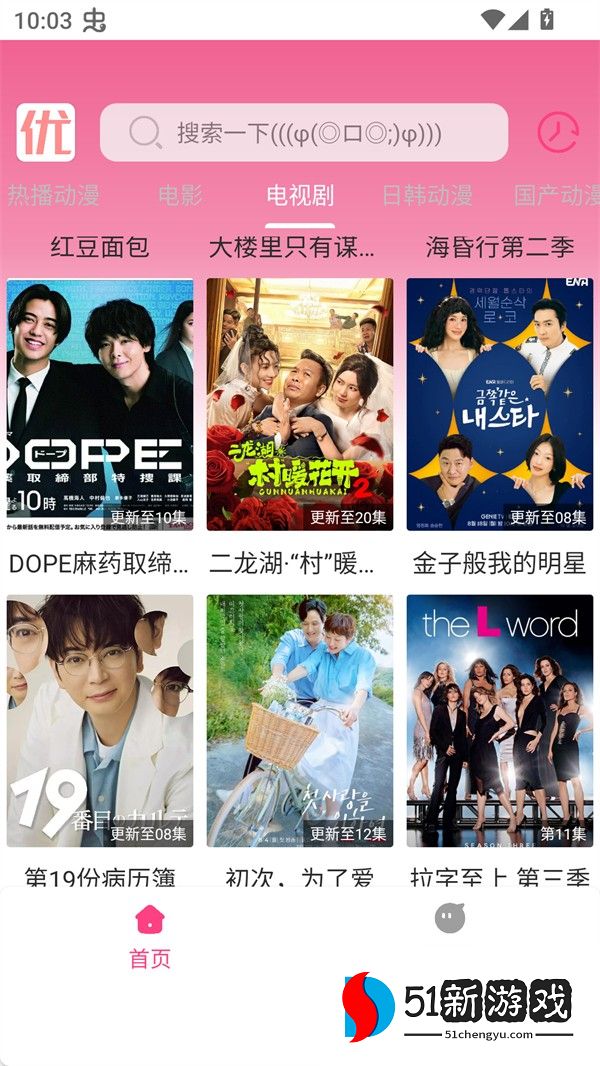
Task: Switch to the 日韩动漫 tab
Action: pyautogui.click(x=427, y=195)
